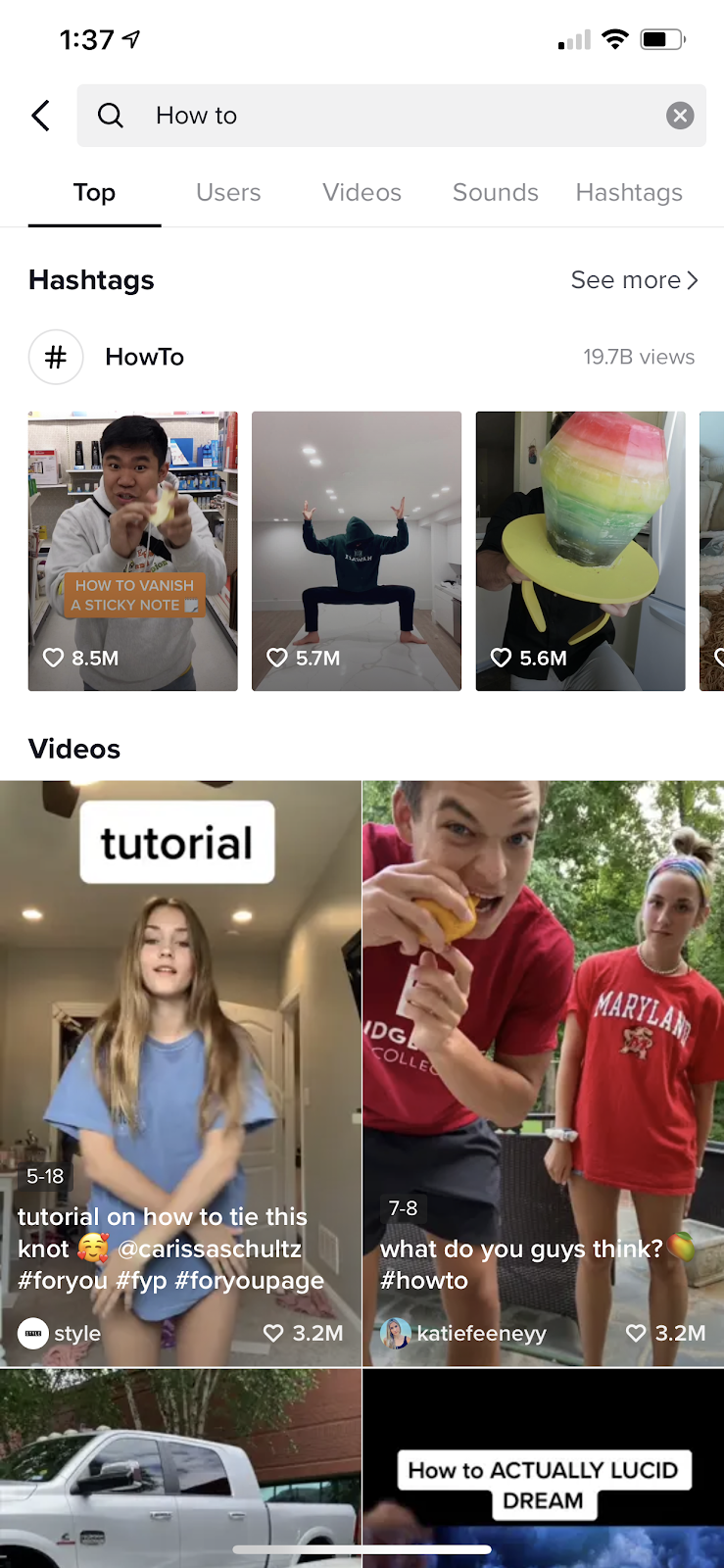The width and height of the screenshot is (724, 1568).
Task: Play the sticky note vanish video
Action: coord(133,551)
